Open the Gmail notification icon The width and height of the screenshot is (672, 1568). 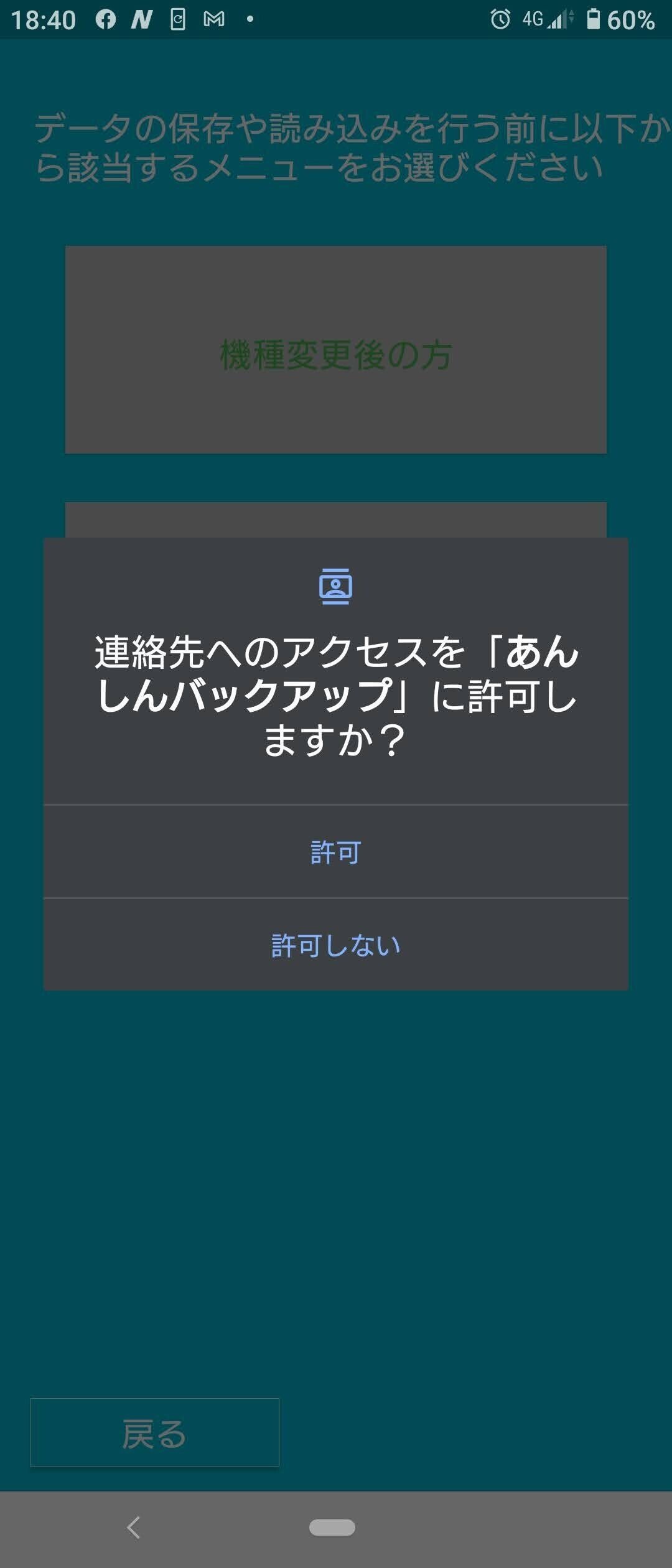pos(214,19)
